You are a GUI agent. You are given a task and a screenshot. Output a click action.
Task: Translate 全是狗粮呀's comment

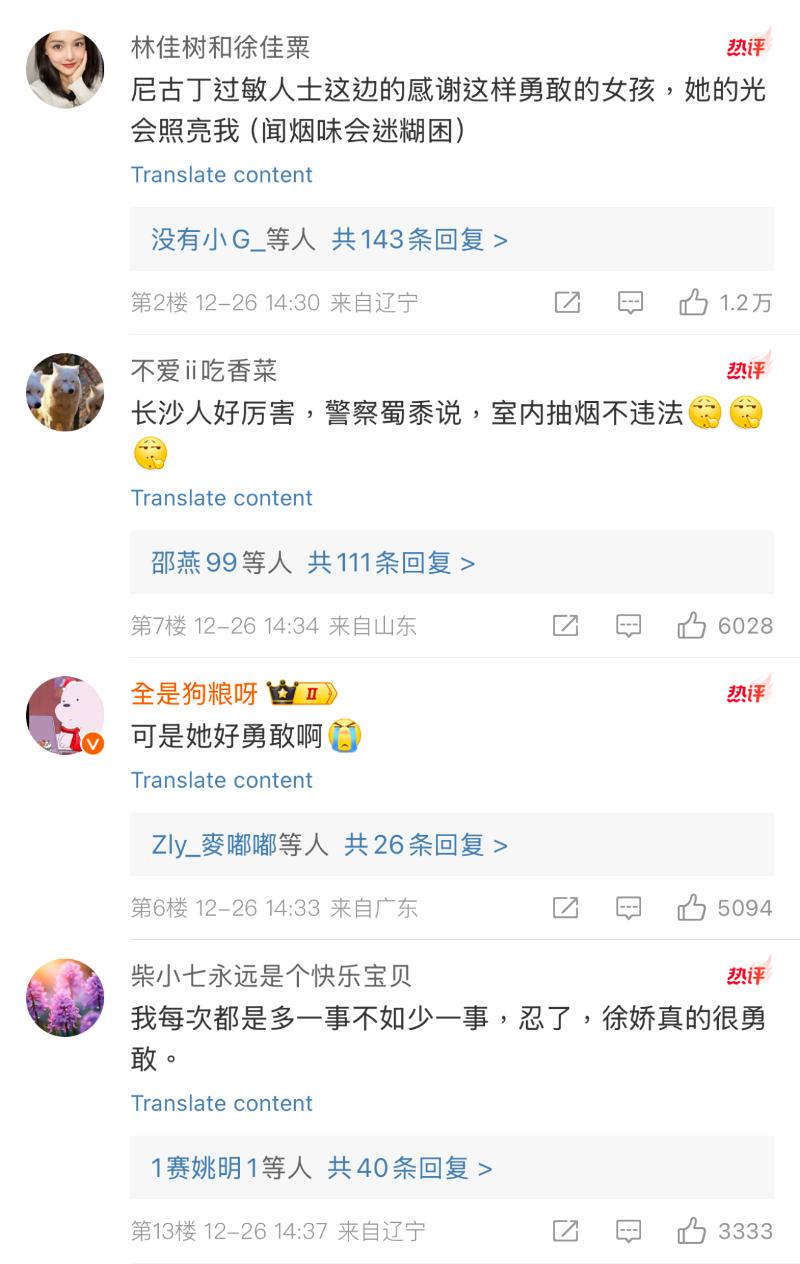pyautogui.click(x=221, y=780)
